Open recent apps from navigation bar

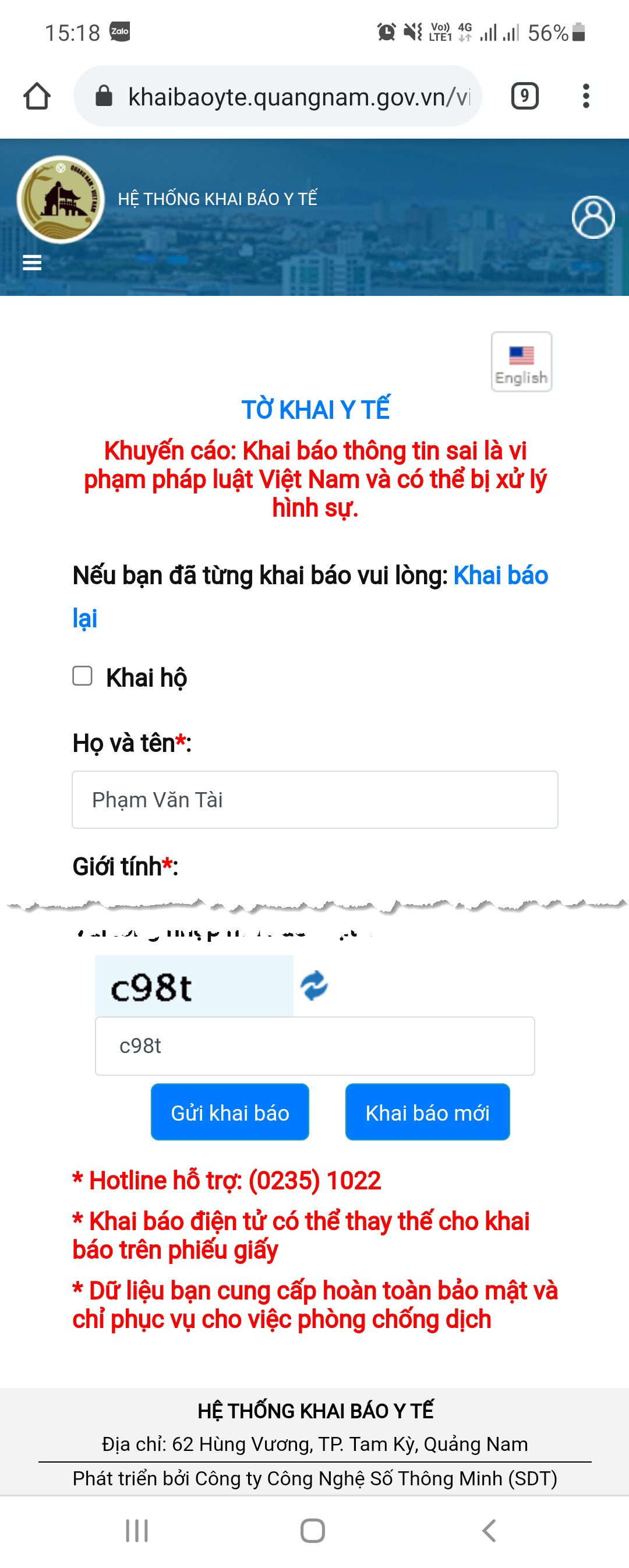pyautogui.click(x=136, y=1530)
